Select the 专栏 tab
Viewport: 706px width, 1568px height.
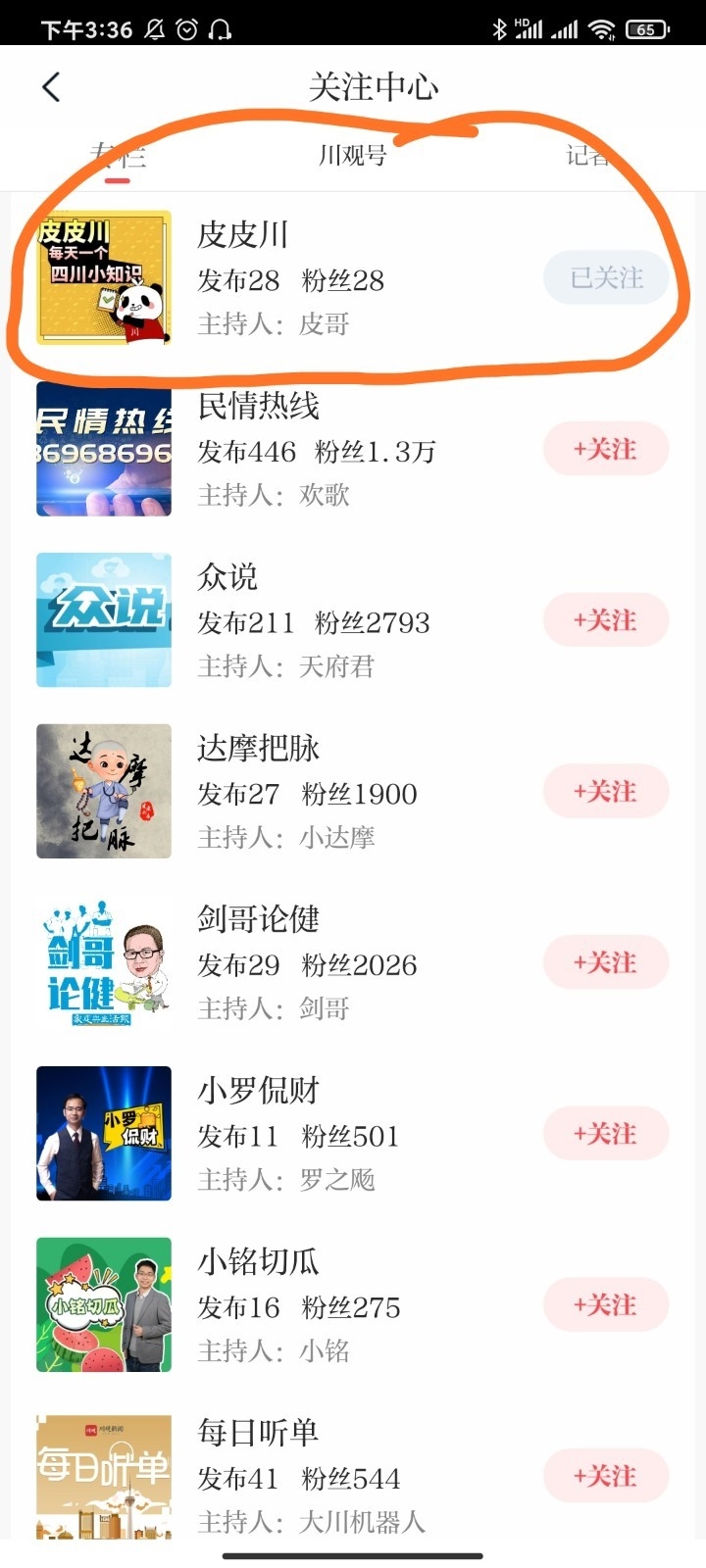click(x=118, y=155)
